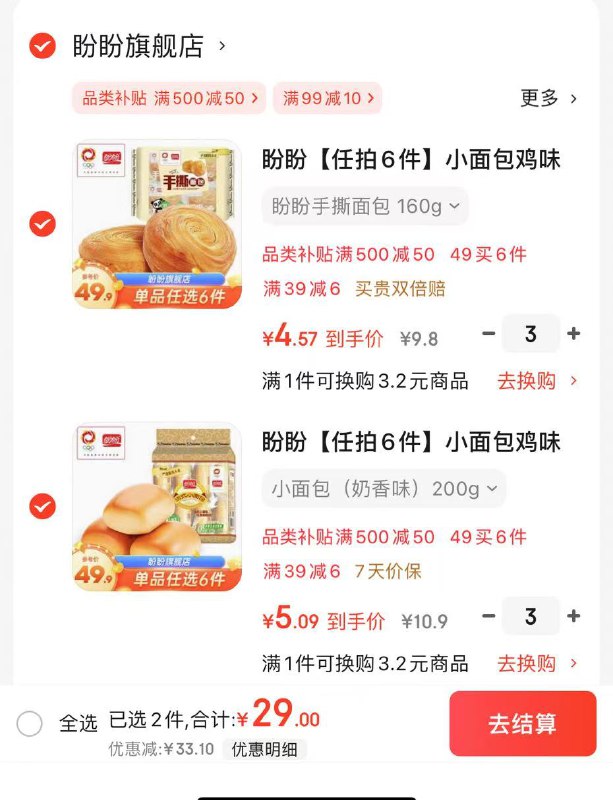
Task: Increase quantity of 小面包（奶香味）200g
Action: [x=574, y=616]
